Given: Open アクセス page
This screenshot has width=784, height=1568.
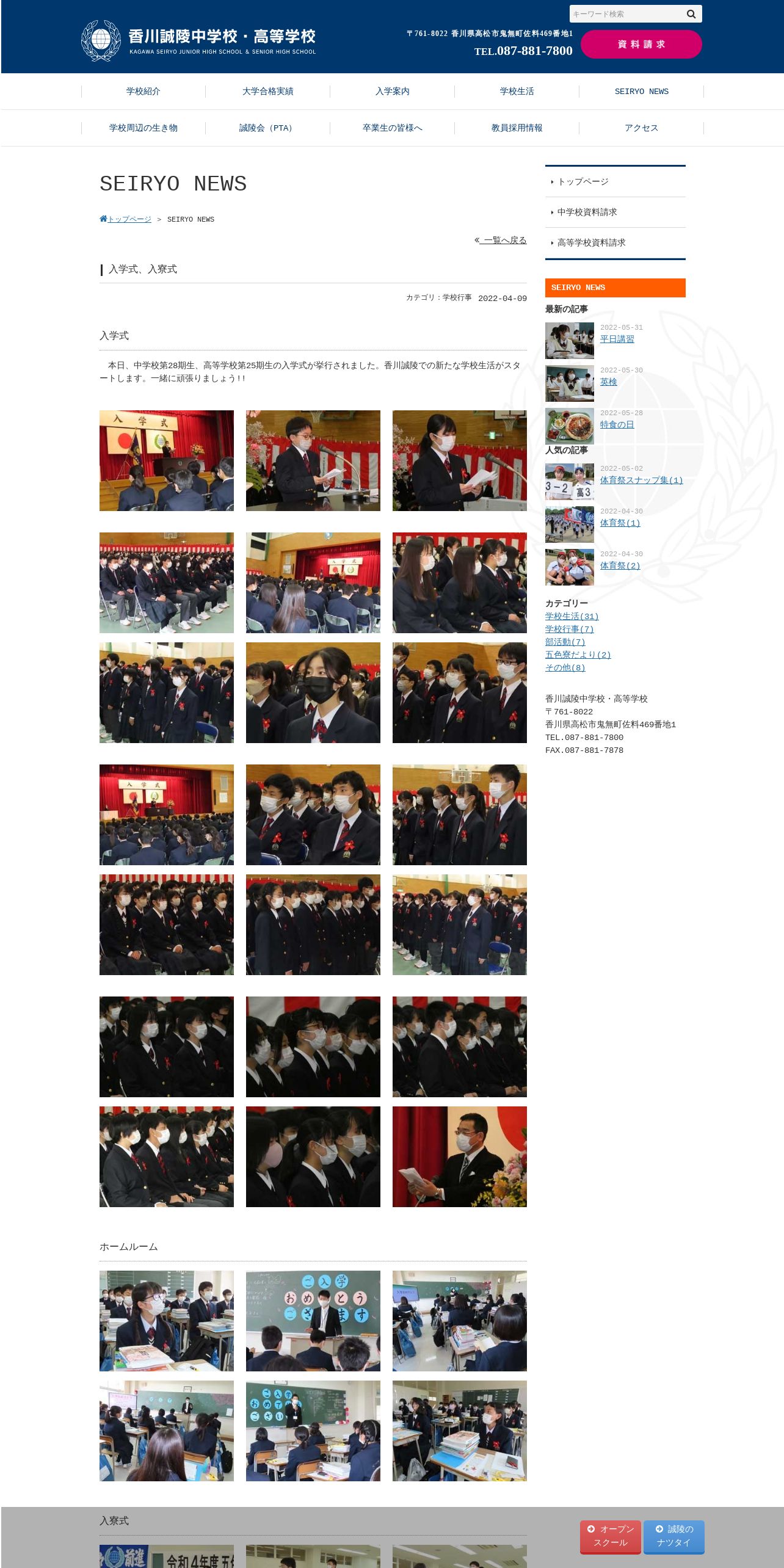Looking at the screenshot, I should tap(642, 128).
